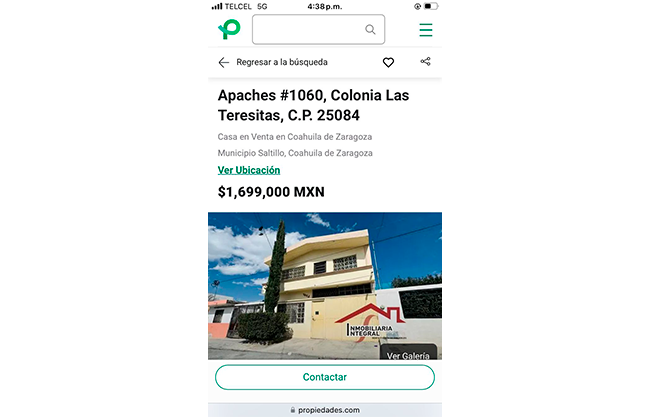The image size is (650, 417).
Task: Open the hamburger menu
Action: point(426,30)
